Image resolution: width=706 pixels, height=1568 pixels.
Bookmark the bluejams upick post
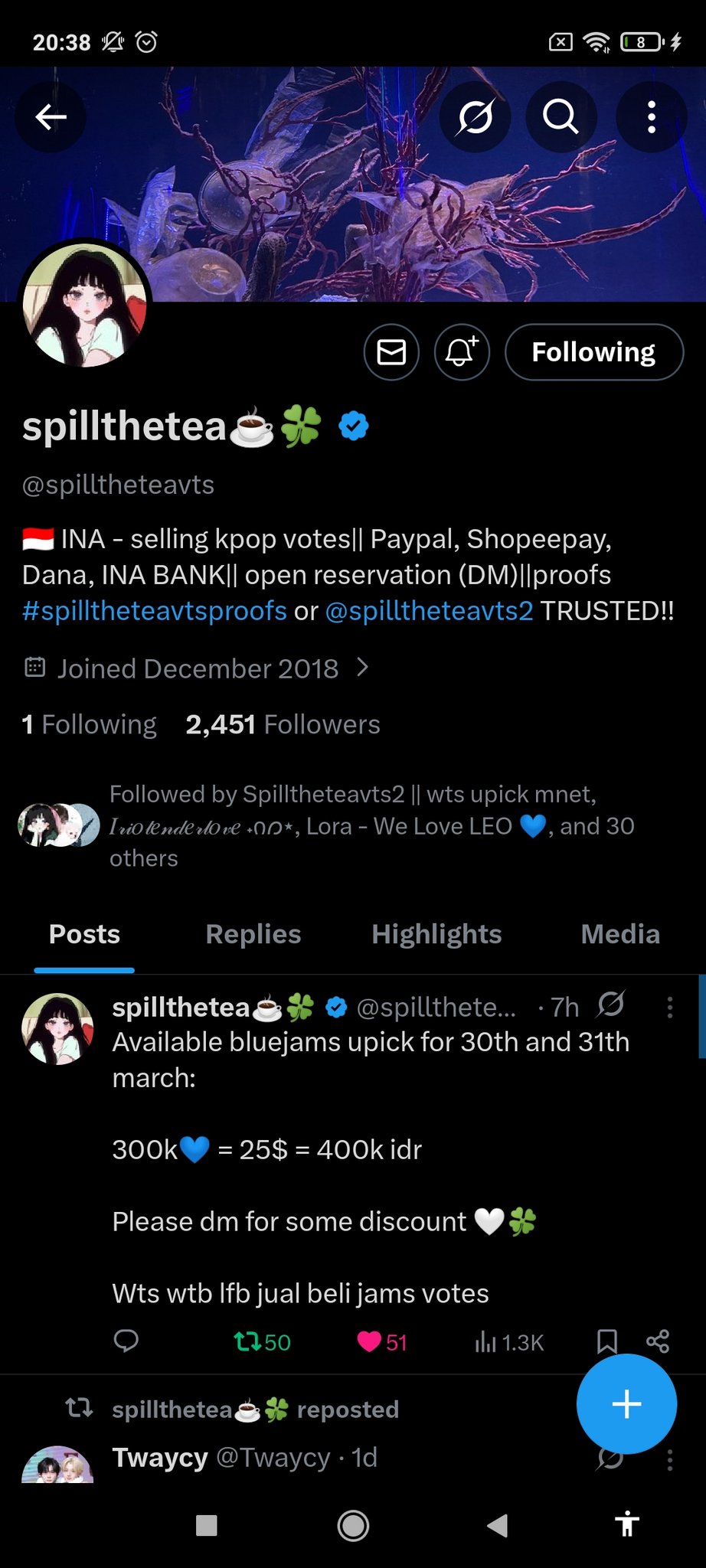click(606, 1341)
